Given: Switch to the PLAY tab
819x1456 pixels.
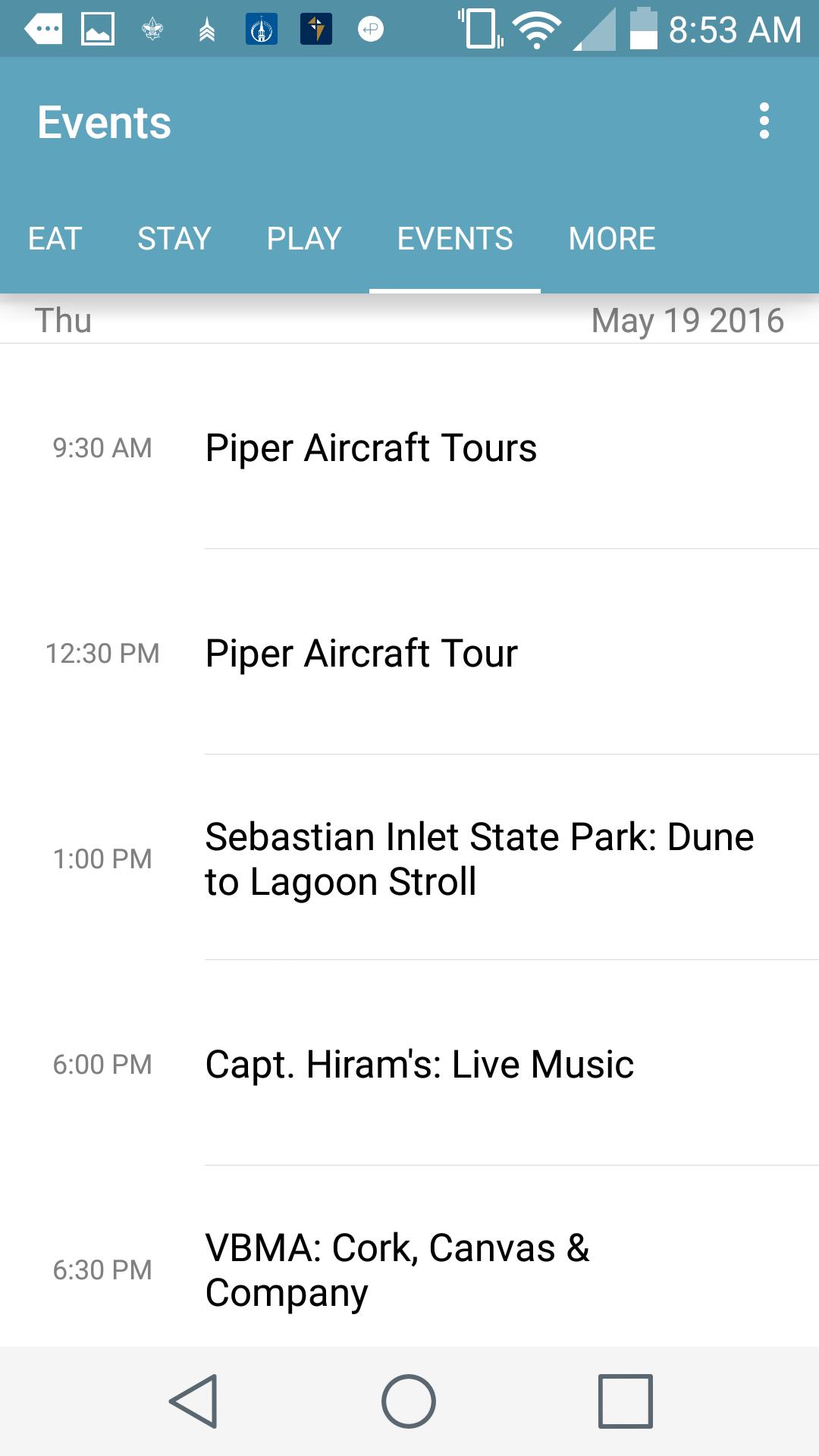Looking at the screenshot, I should point(304,239).
